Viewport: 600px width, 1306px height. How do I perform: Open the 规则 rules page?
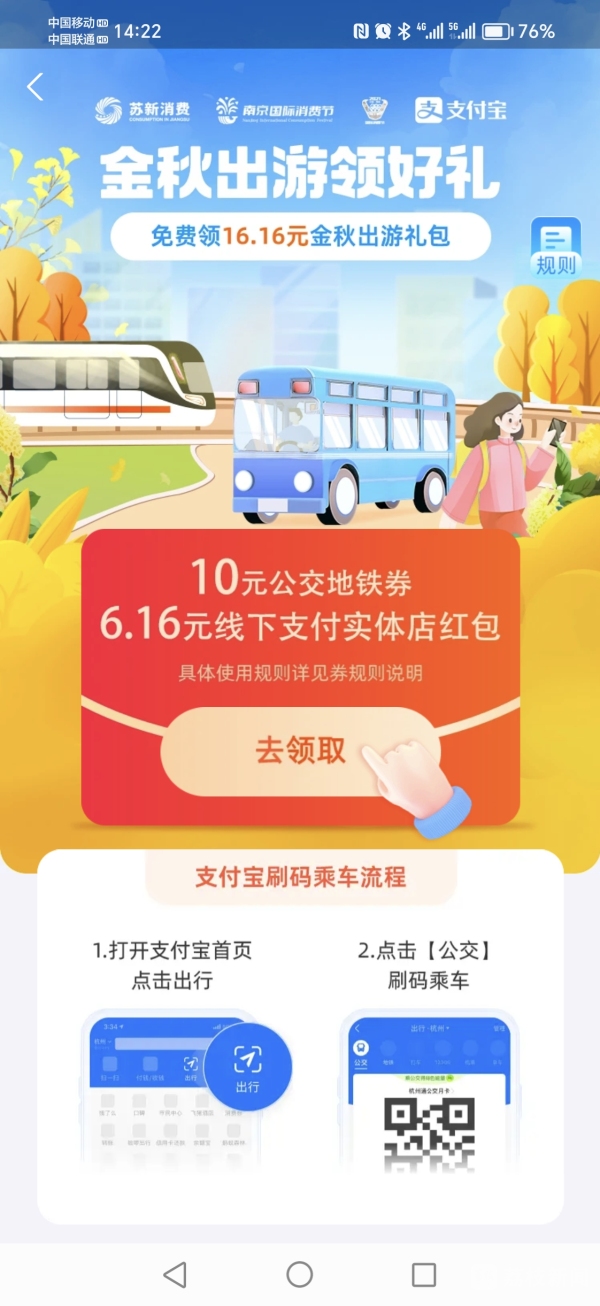555,247
